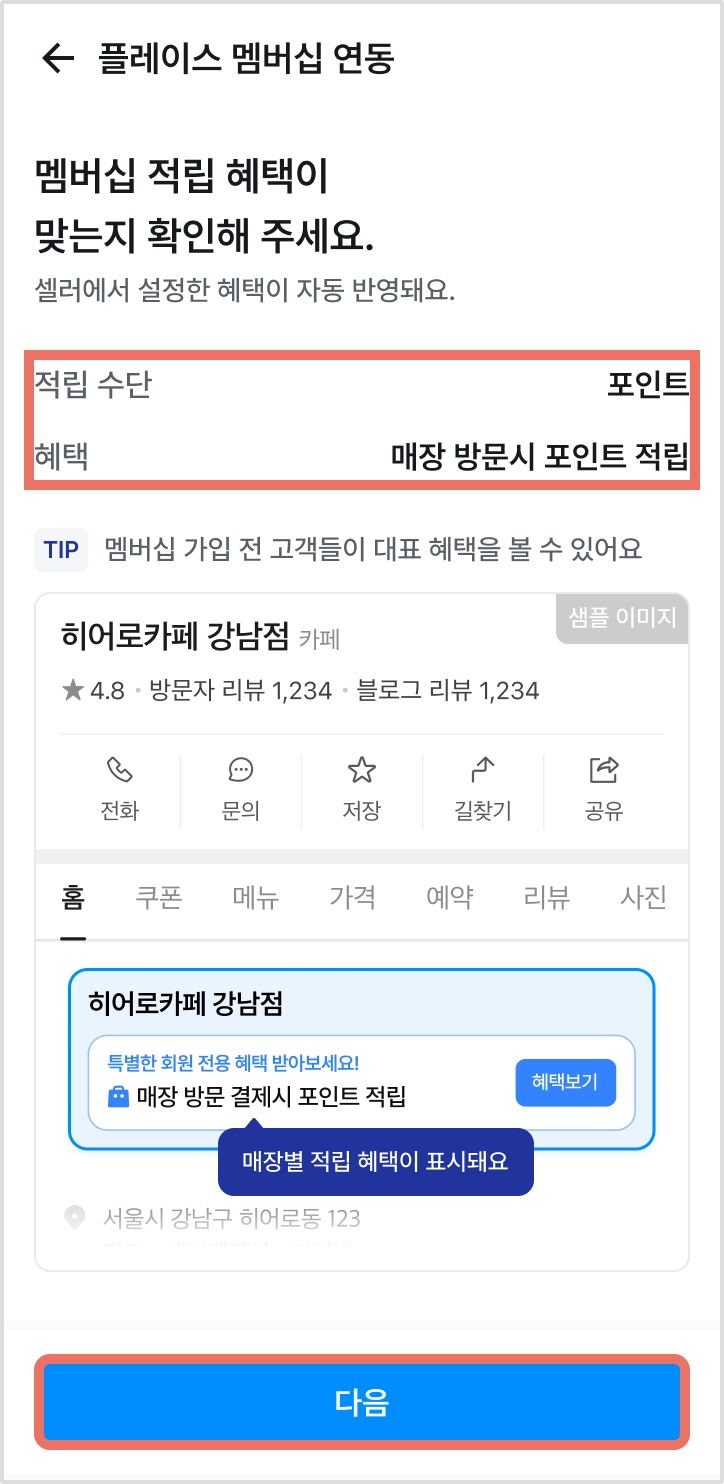Go back using the top-left arrow

58,59
